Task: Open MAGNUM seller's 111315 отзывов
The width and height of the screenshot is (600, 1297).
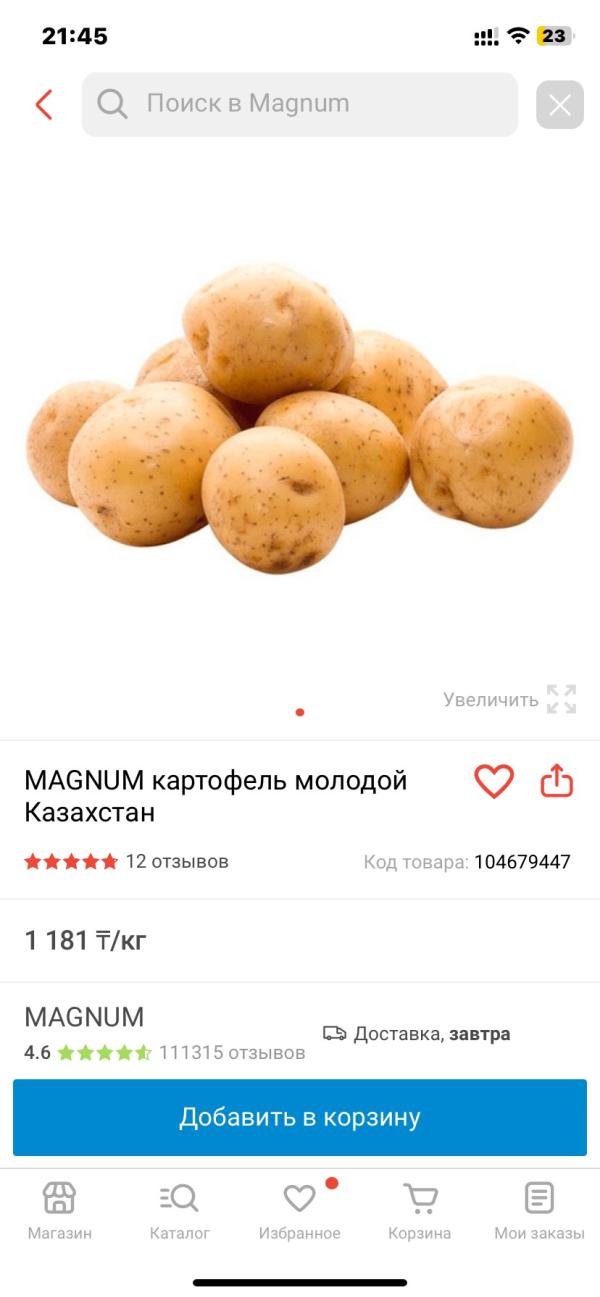Action: pyautogui.click(x=232, y=1053)
